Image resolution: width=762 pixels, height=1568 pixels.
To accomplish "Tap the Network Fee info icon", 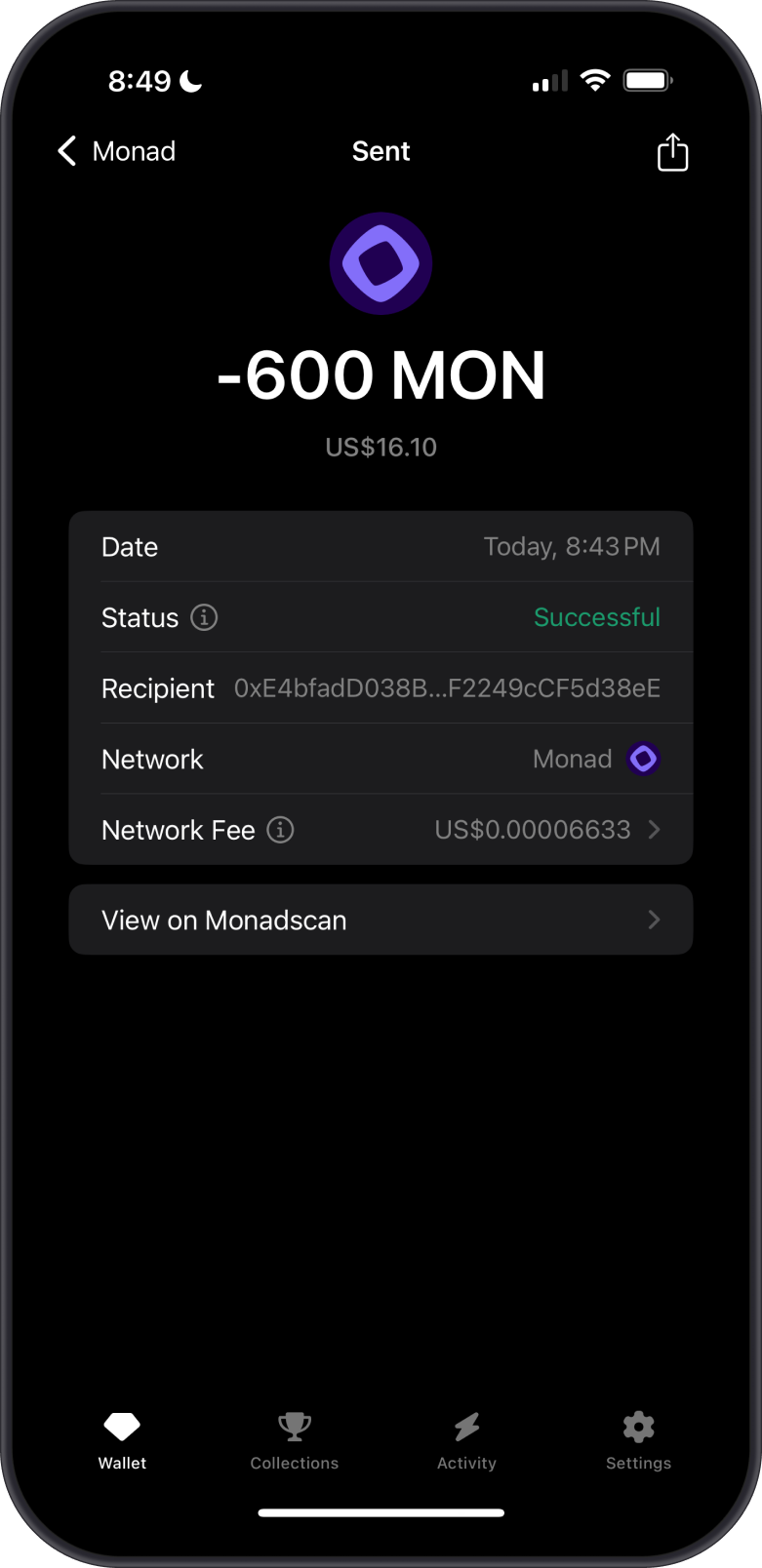I will click(x=280, y=830).
